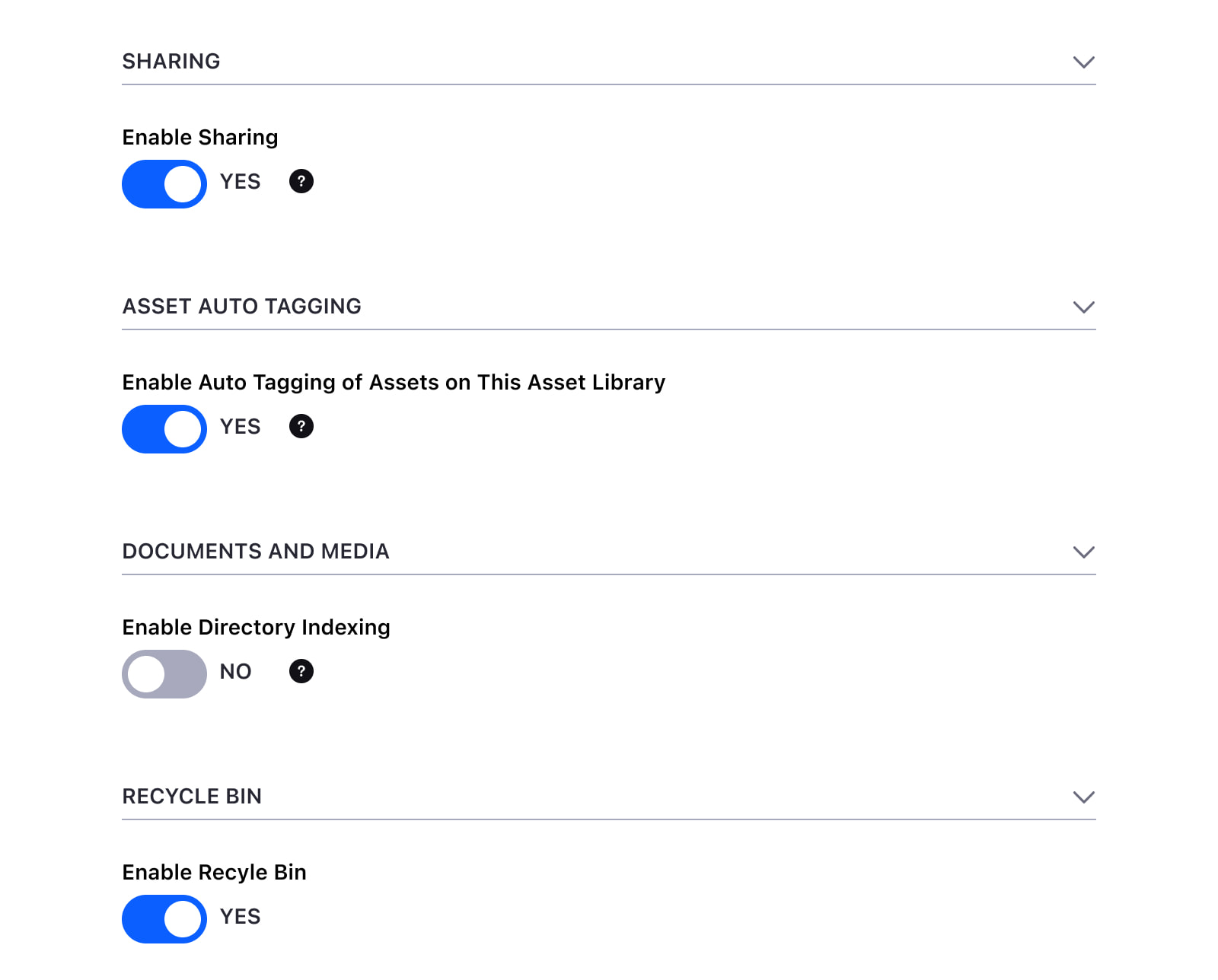View help for Directory Indexing
This screenshot has width=1218, height=980.
pos(301,671)
